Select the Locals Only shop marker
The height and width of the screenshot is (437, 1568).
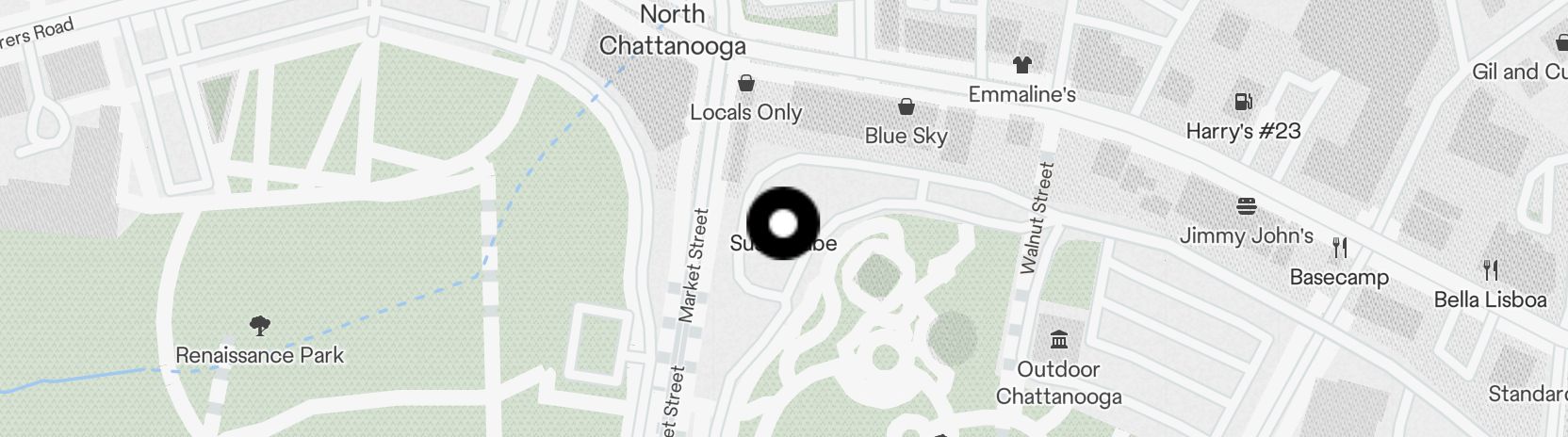(745, 83)
